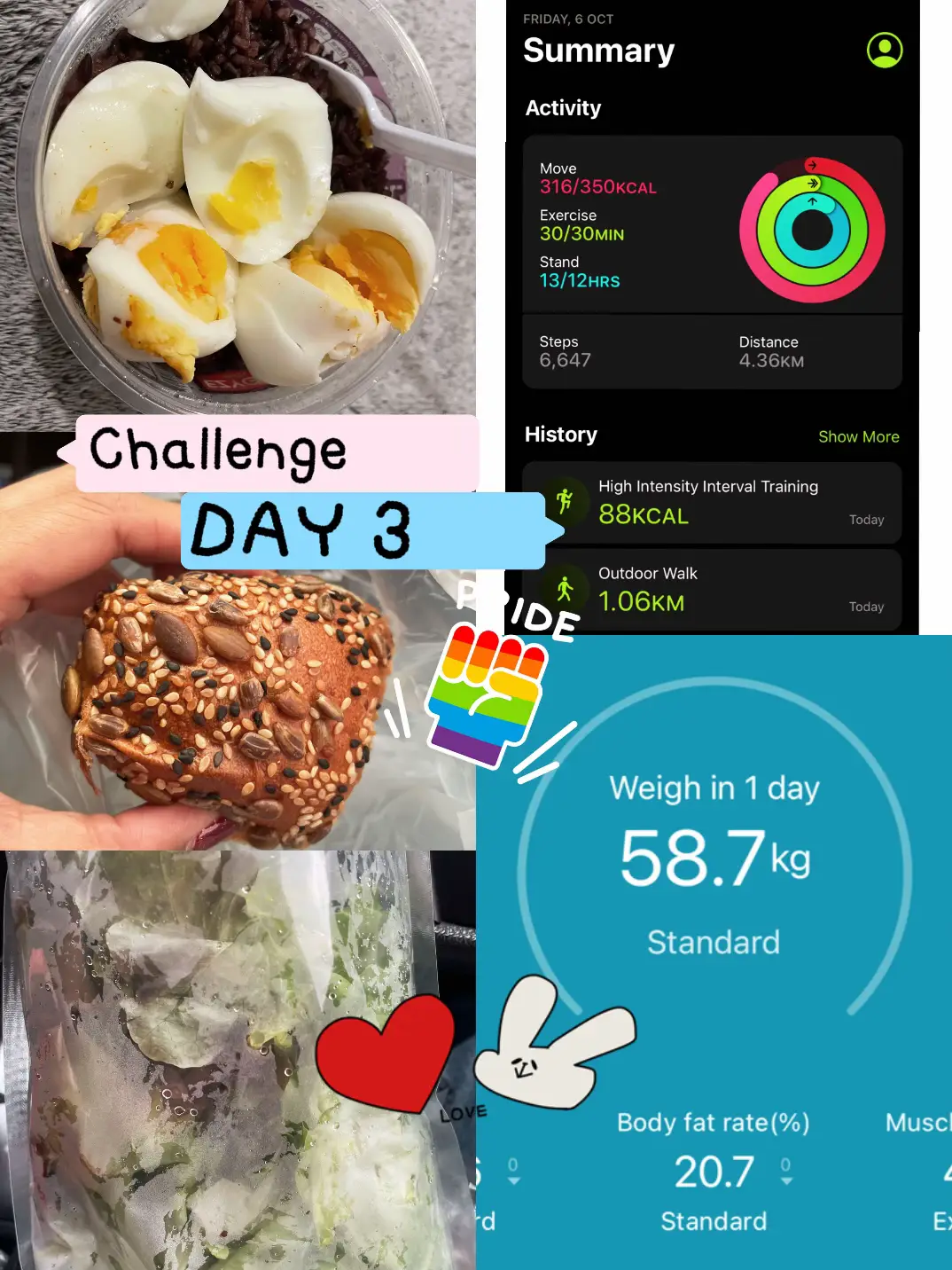
Task: Tap Today beside the HIIT workout
Action: [866, 520]
